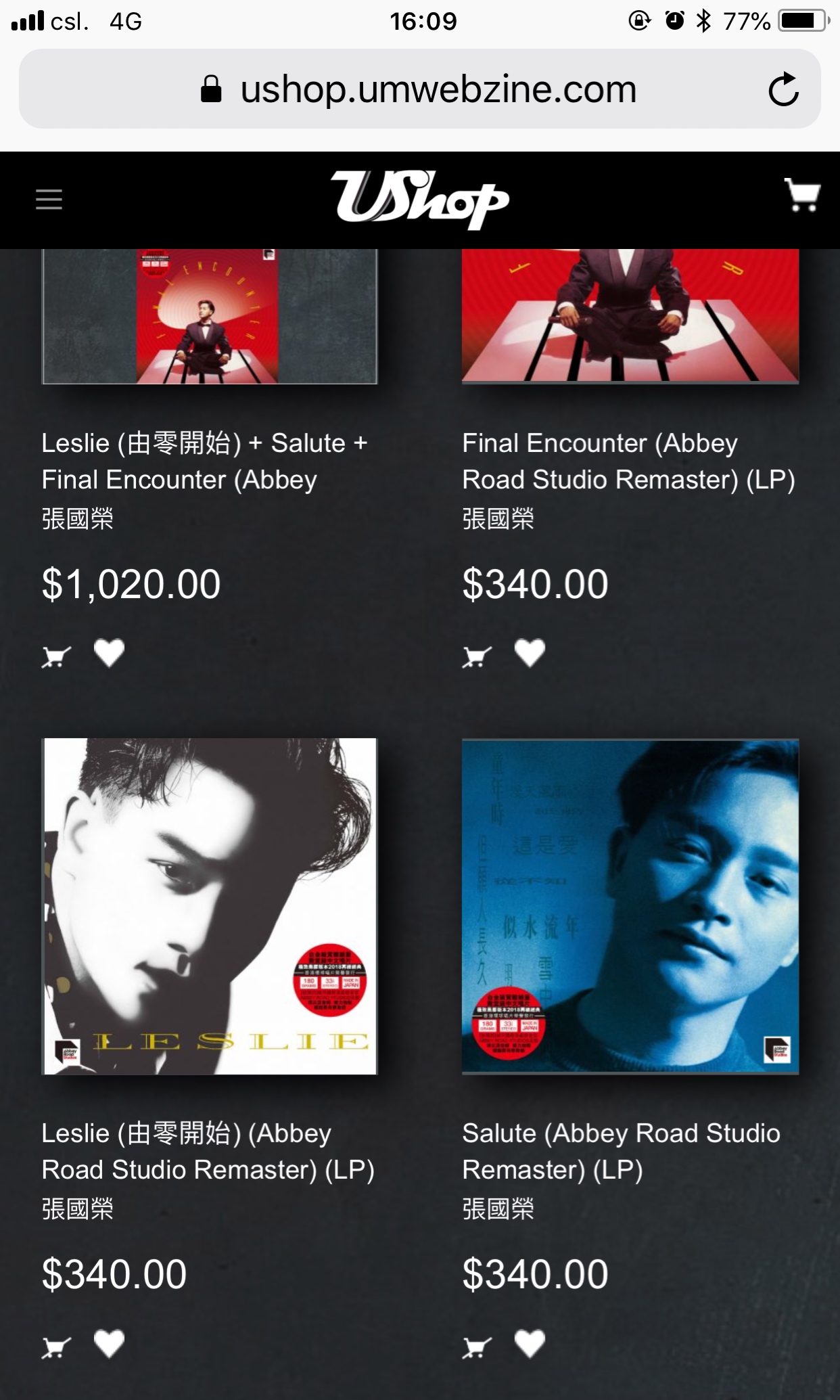Open Salute blue album cover
The height and width of the screenshot is (1400, 840).
pos(630,906)
